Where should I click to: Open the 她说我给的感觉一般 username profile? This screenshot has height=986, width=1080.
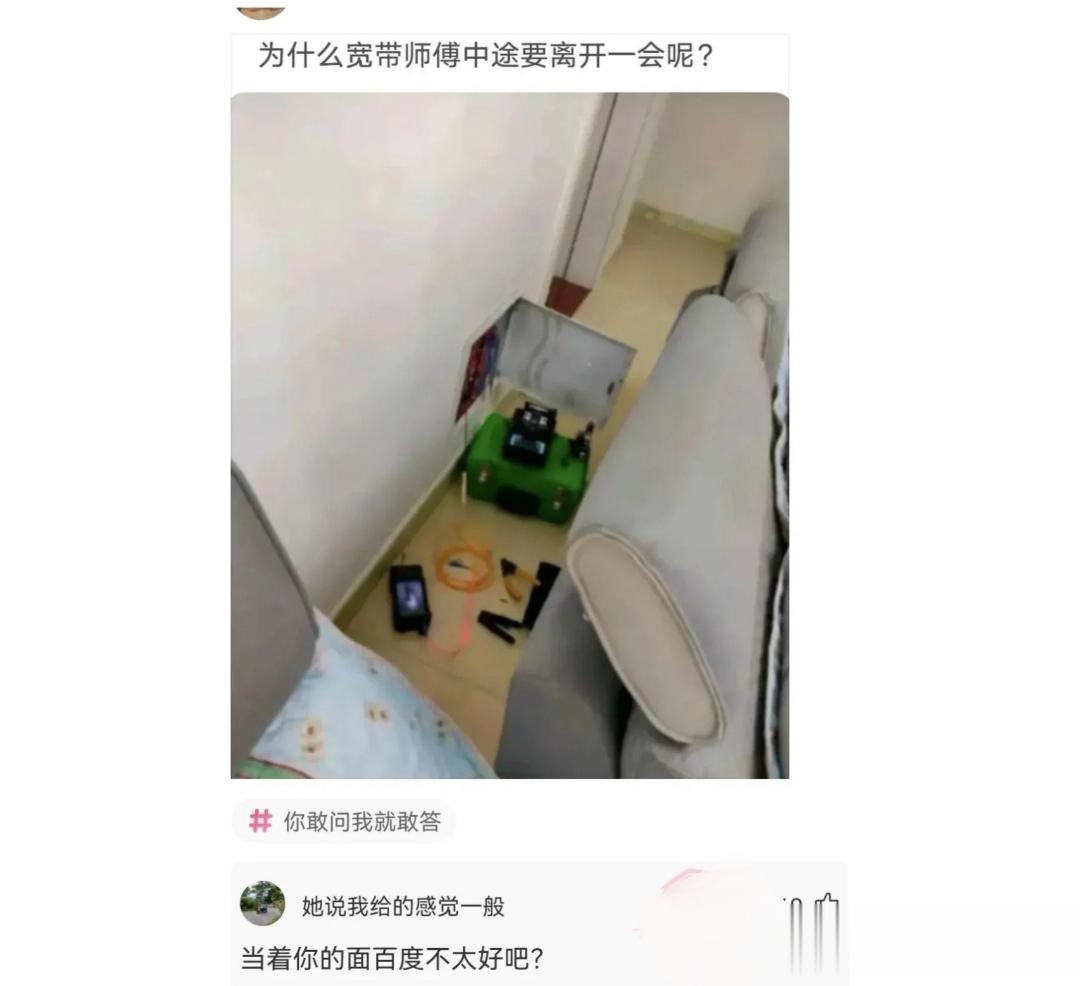[x=403, y=907]
